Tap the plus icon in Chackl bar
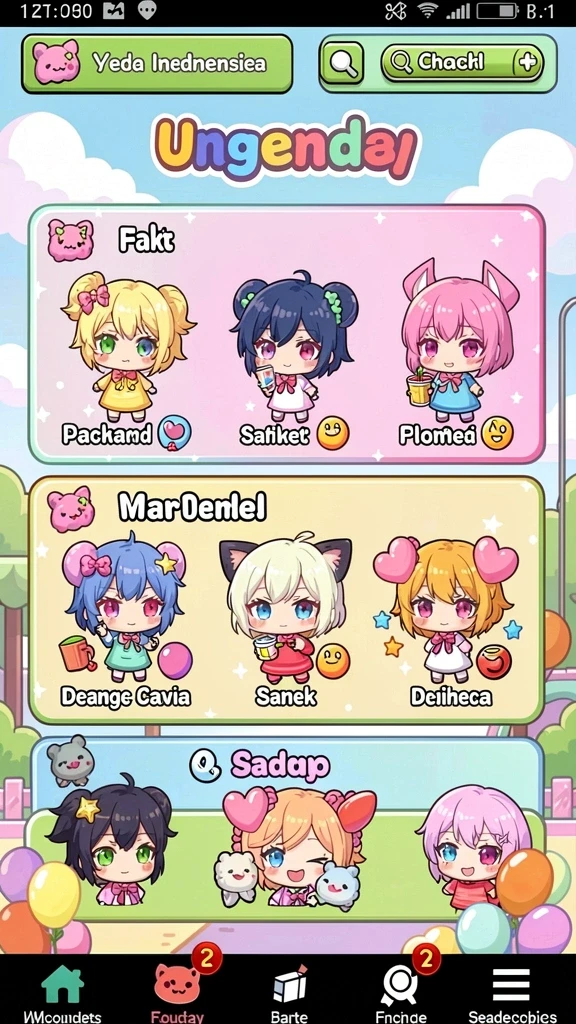576x1024 pixels. 526,63
